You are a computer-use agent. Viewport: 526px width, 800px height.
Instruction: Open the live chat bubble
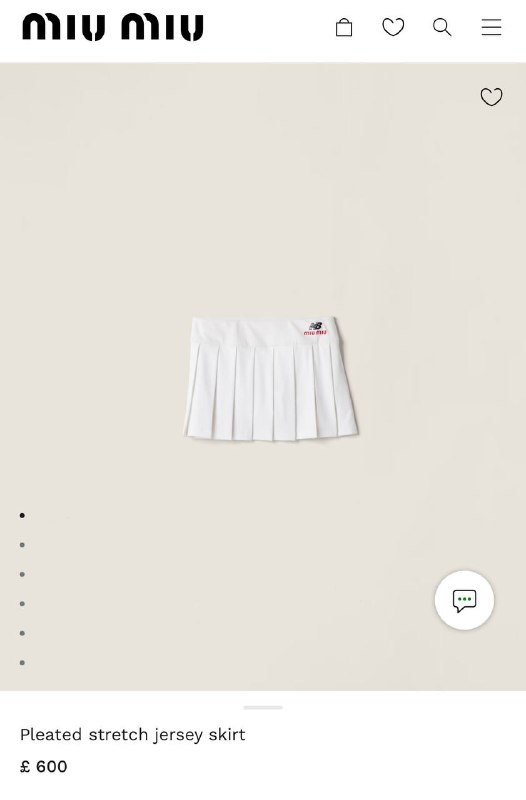tap(464, 601)
